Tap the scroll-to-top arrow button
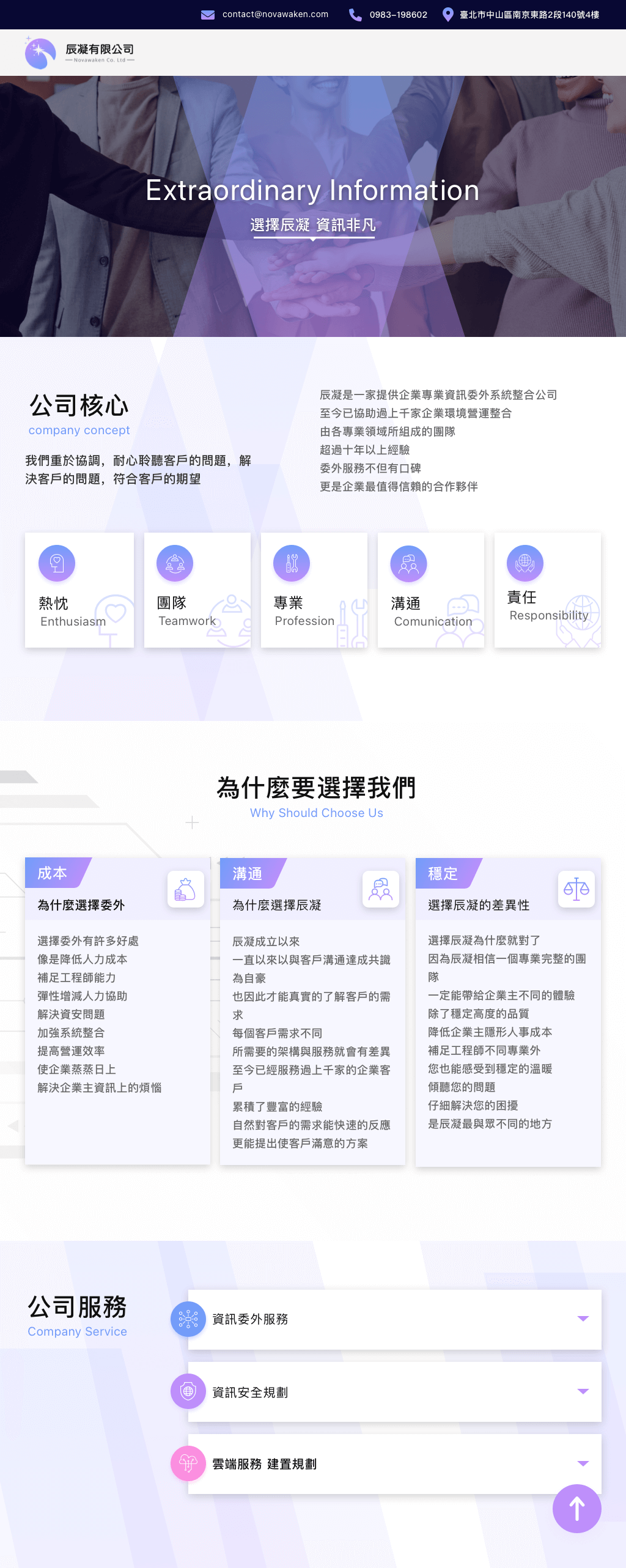 click(576, 1508)
